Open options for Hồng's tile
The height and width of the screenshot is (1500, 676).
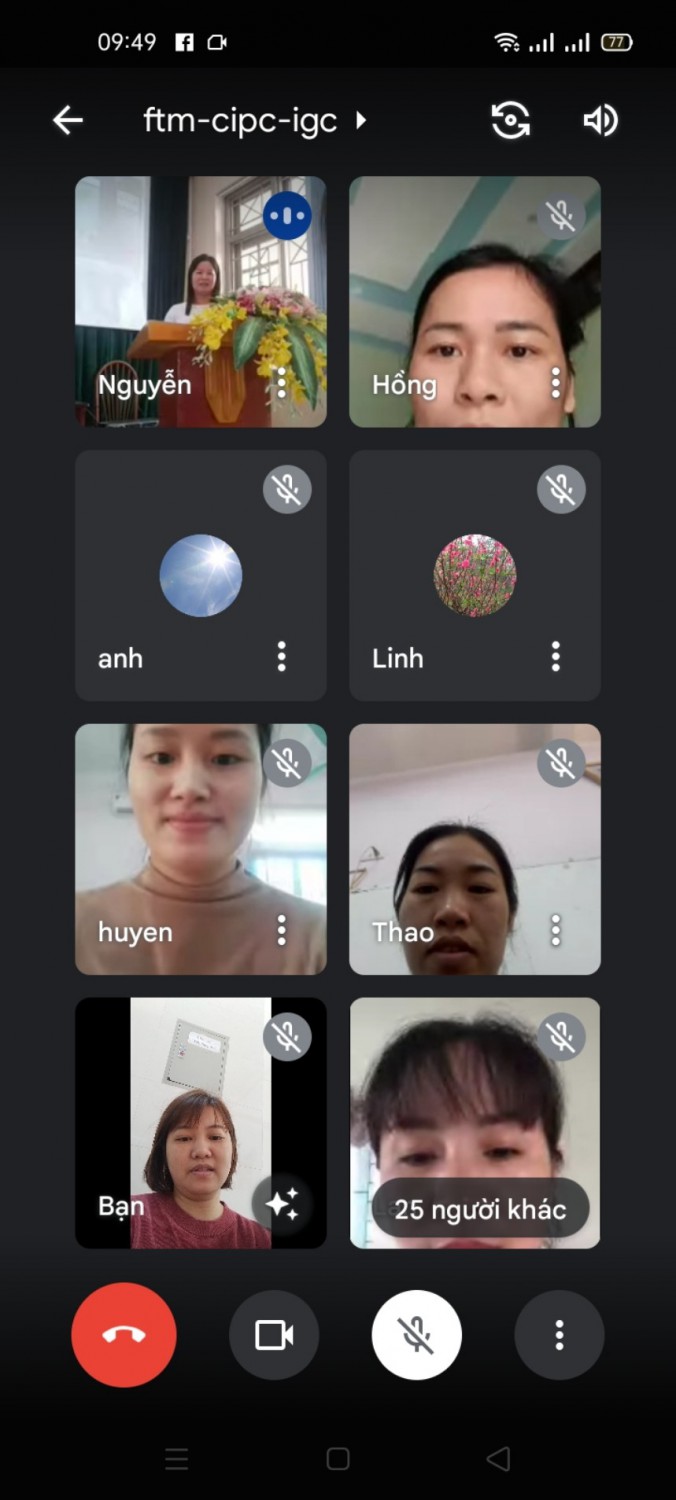coord(556,382)
